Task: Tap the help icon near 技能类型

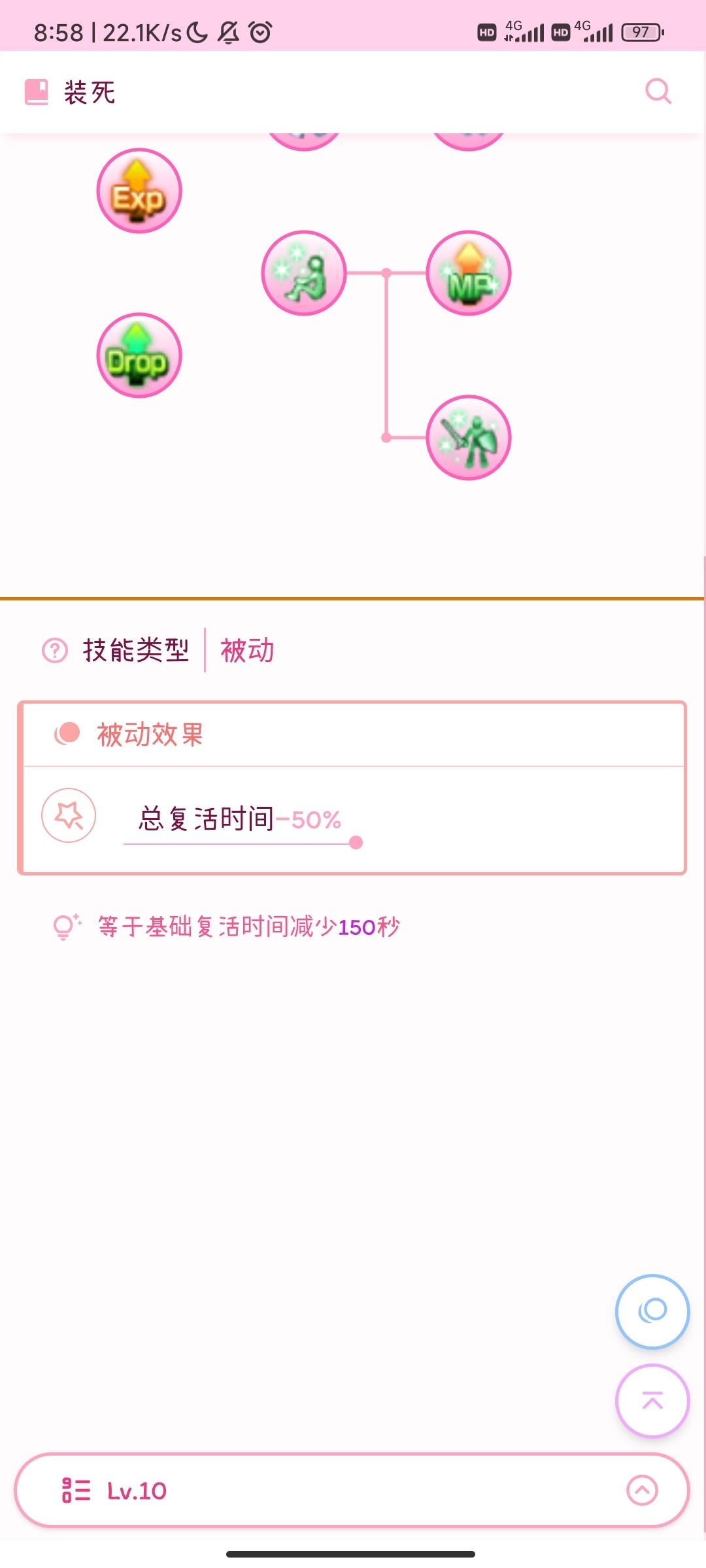Action: [x=54, y=649]
